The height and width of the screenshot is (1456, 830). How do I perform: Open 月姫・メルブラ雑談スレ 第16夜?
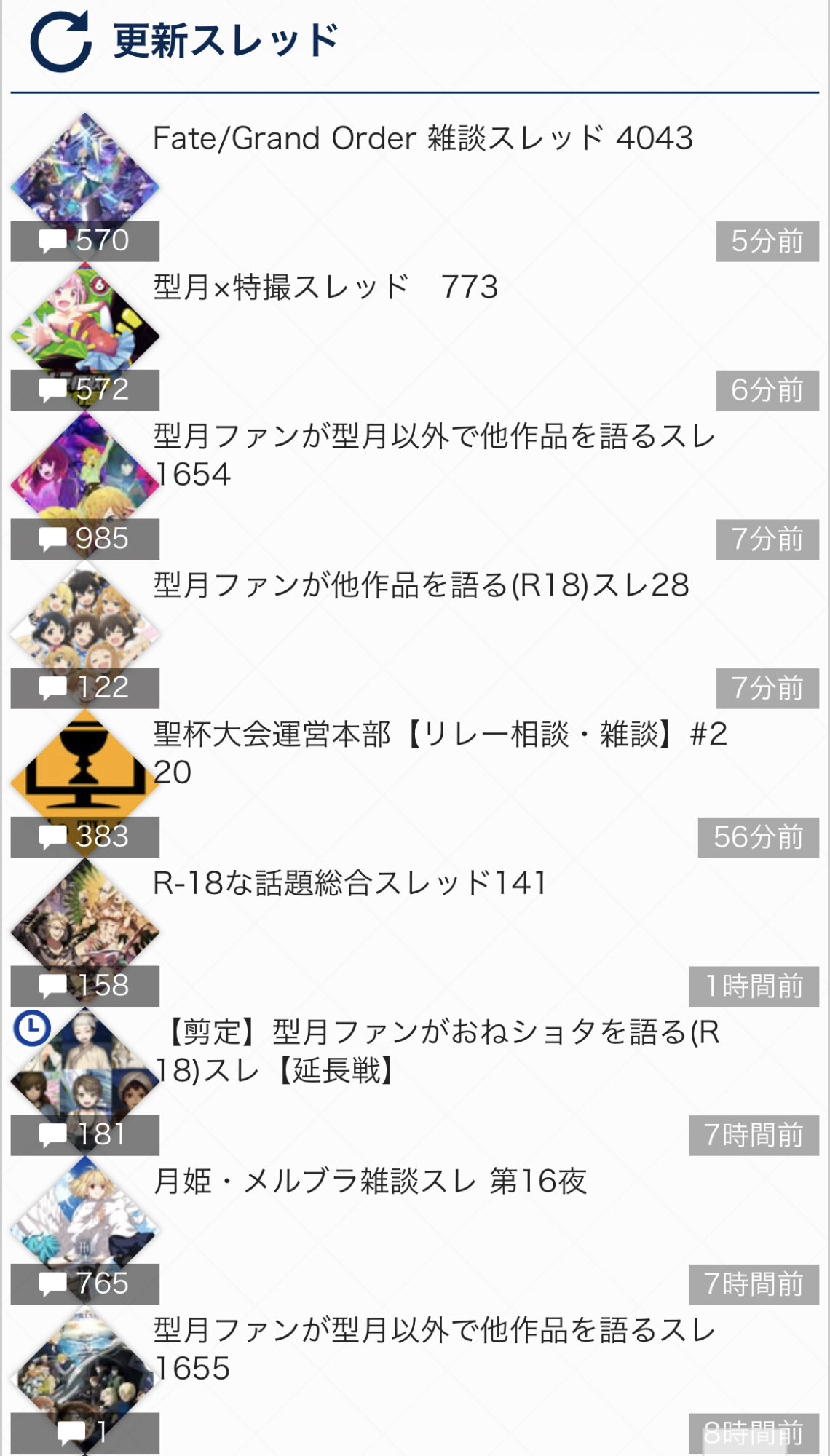point(370,1181)
